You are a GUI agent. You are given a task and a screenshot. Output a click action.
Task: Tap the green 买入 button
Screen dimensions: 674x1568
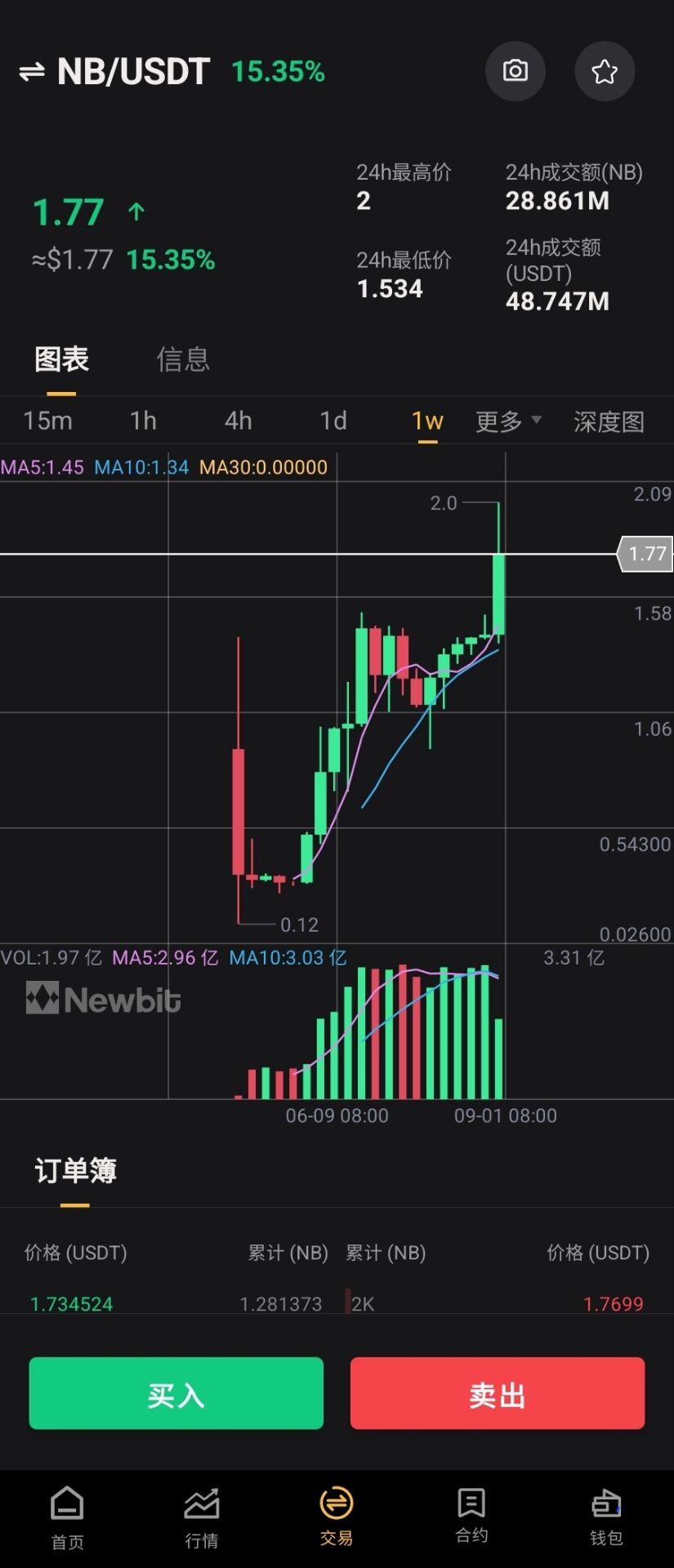pyautogui.click(x=176, y=1393)
